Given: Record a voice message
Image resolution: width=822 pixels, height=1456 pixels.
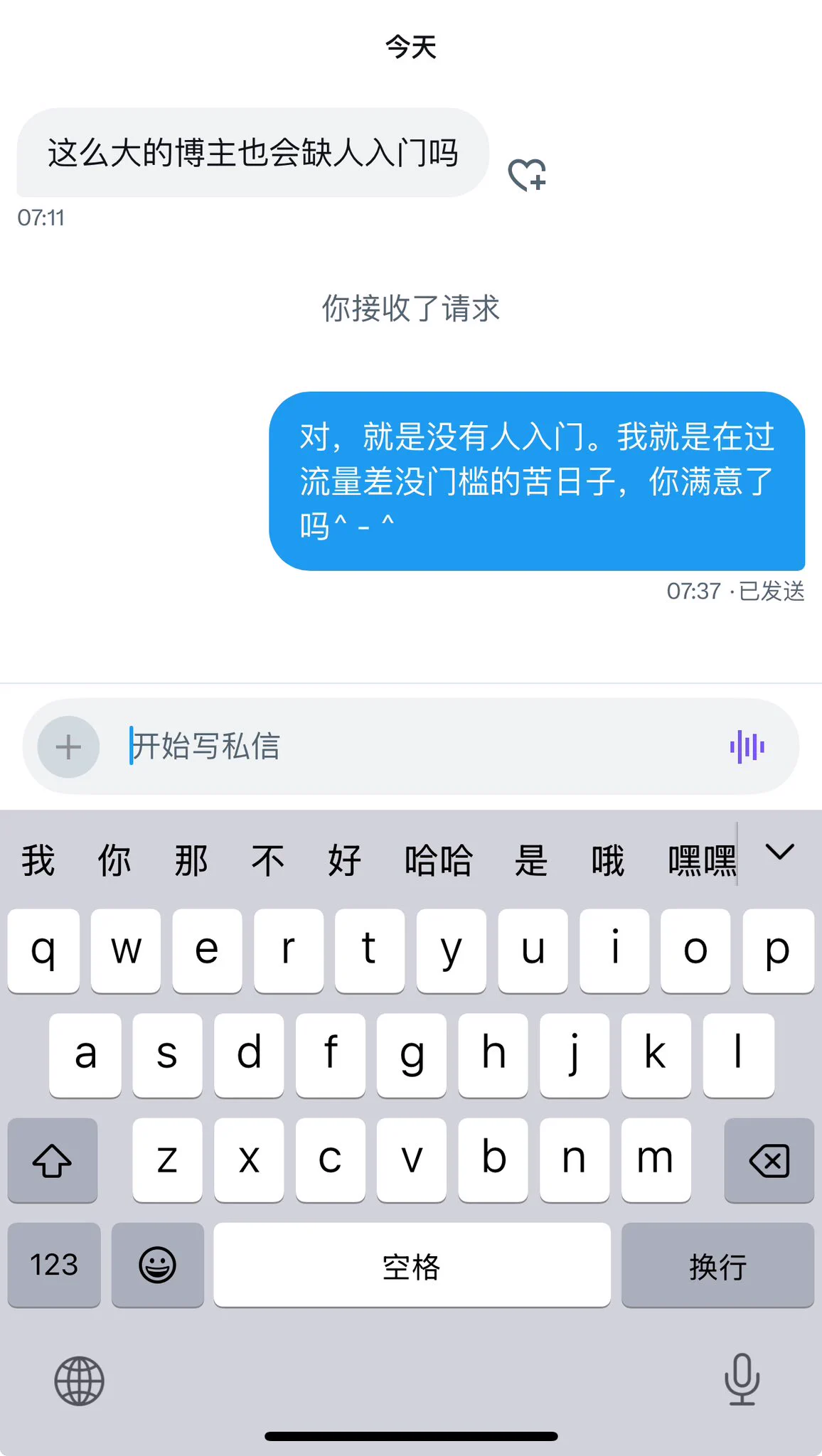Looking at the screenshot, I should [747, 746].
